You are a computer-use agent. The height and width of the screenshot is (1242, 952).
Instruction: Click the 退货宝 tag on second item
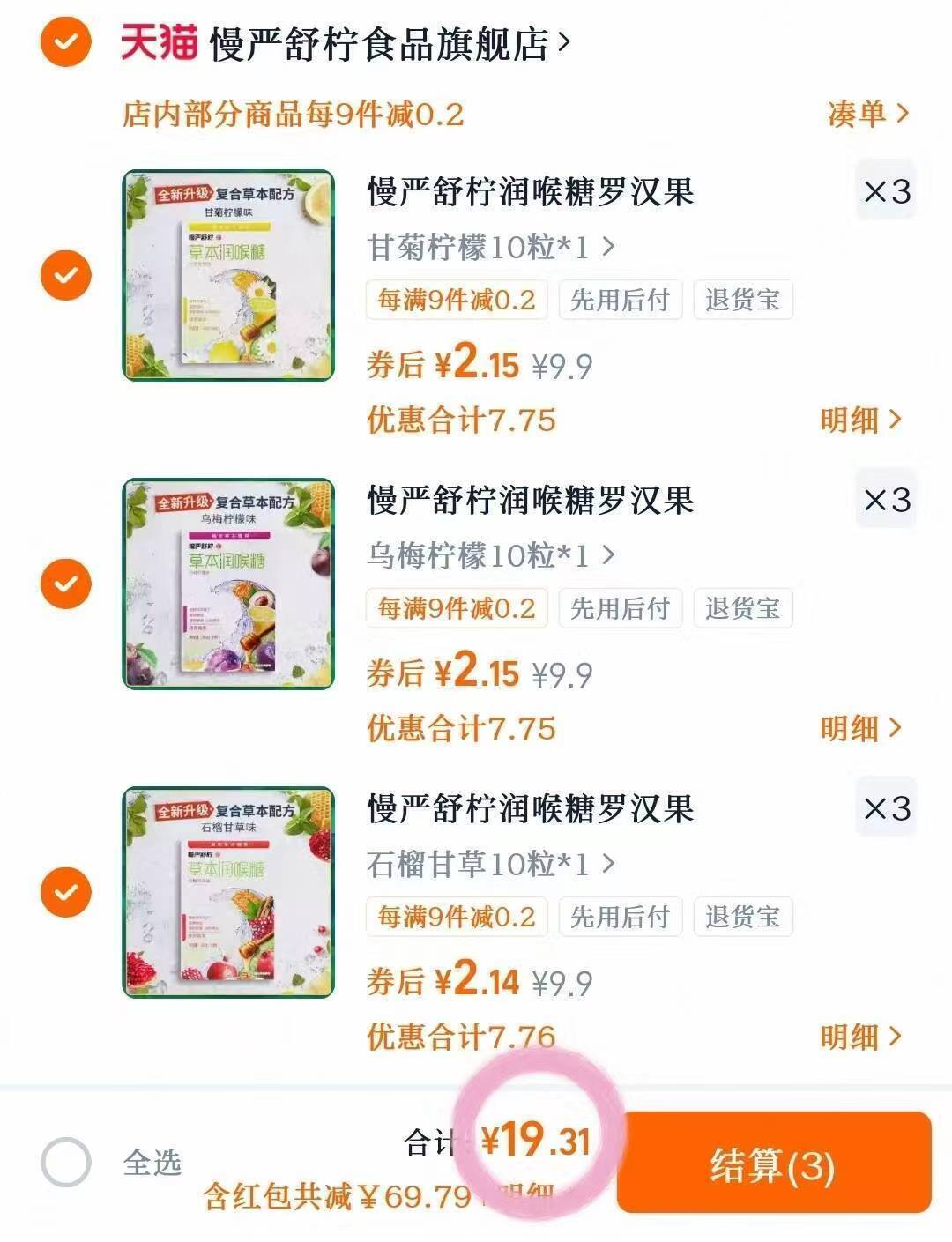pyautogui.click(x=743, y=608)
